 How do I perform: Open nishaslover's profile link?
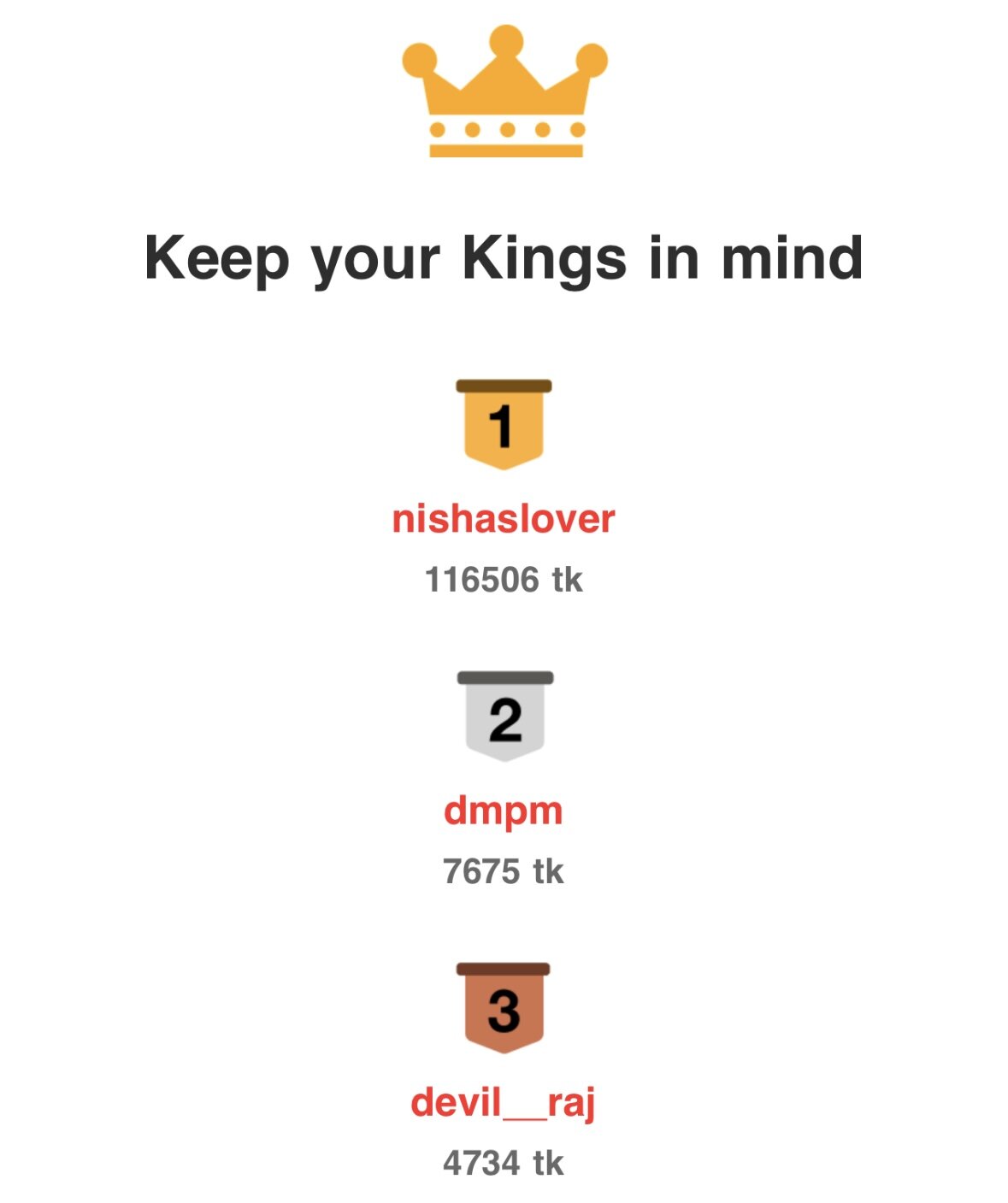click(503, 519)
